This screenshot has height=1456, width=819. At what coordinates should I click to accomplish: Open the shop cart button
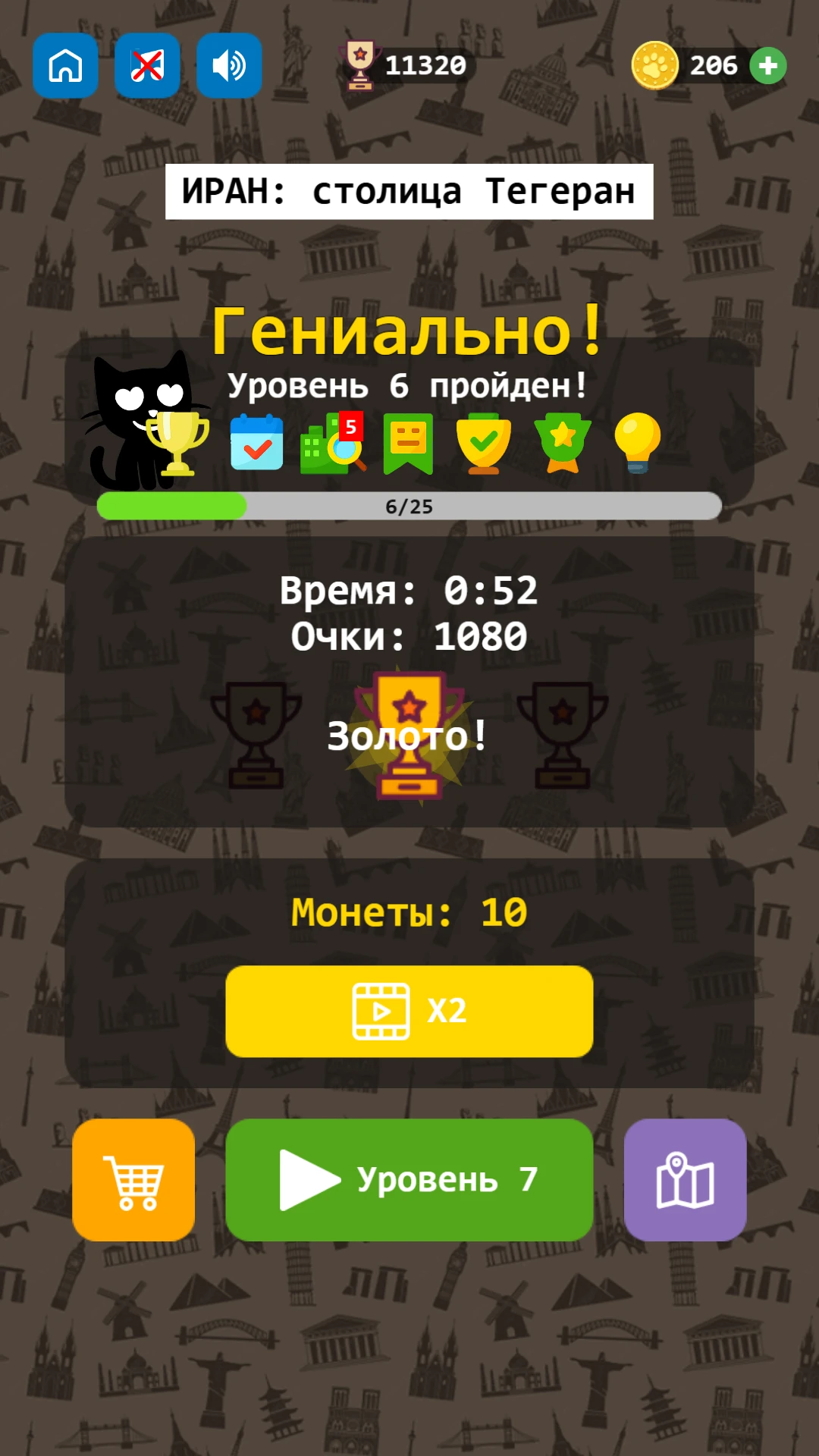click(x=133, y=1180)
